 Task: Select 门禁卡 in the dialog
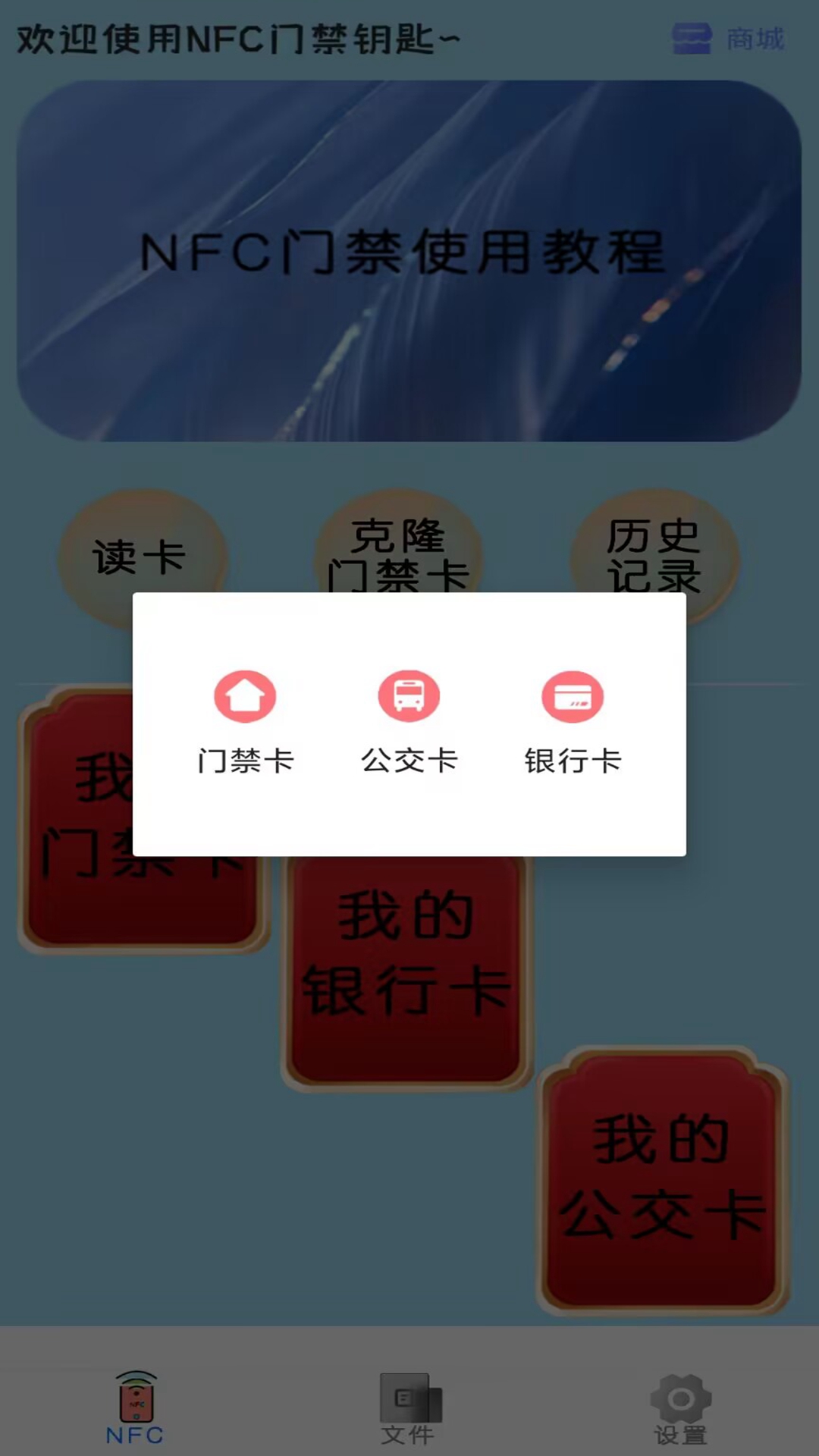click(x=245, y=720)
